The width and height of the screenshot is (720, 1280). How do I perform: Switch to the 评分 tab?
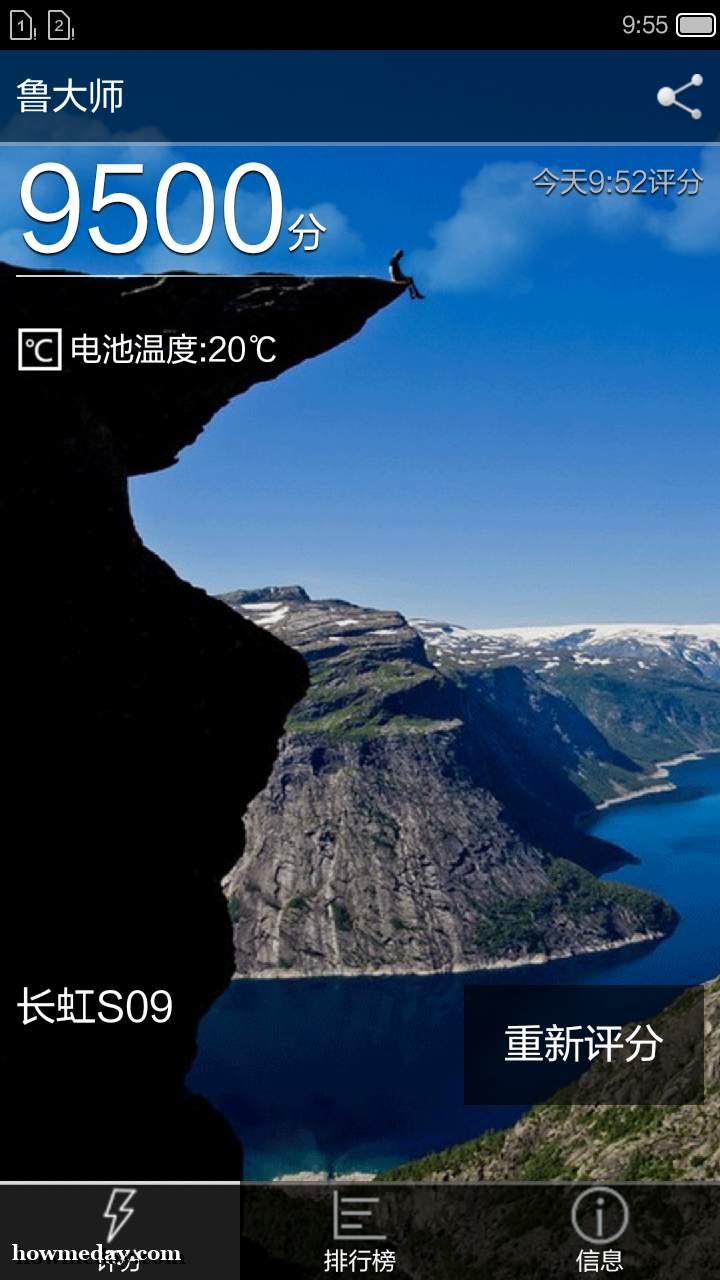(x=120, y=1232)
